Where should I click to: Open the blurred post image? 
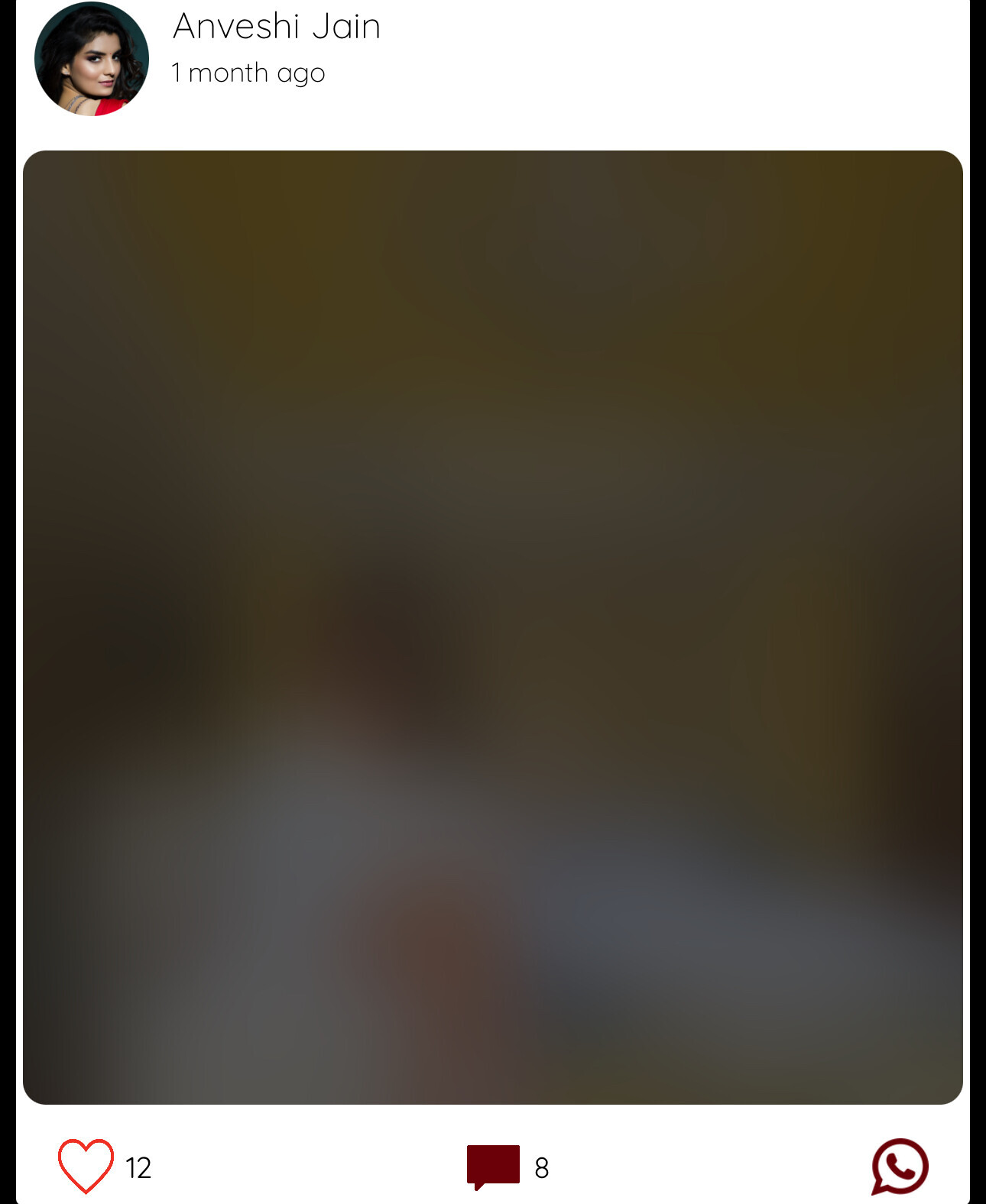tap(493, 626)
